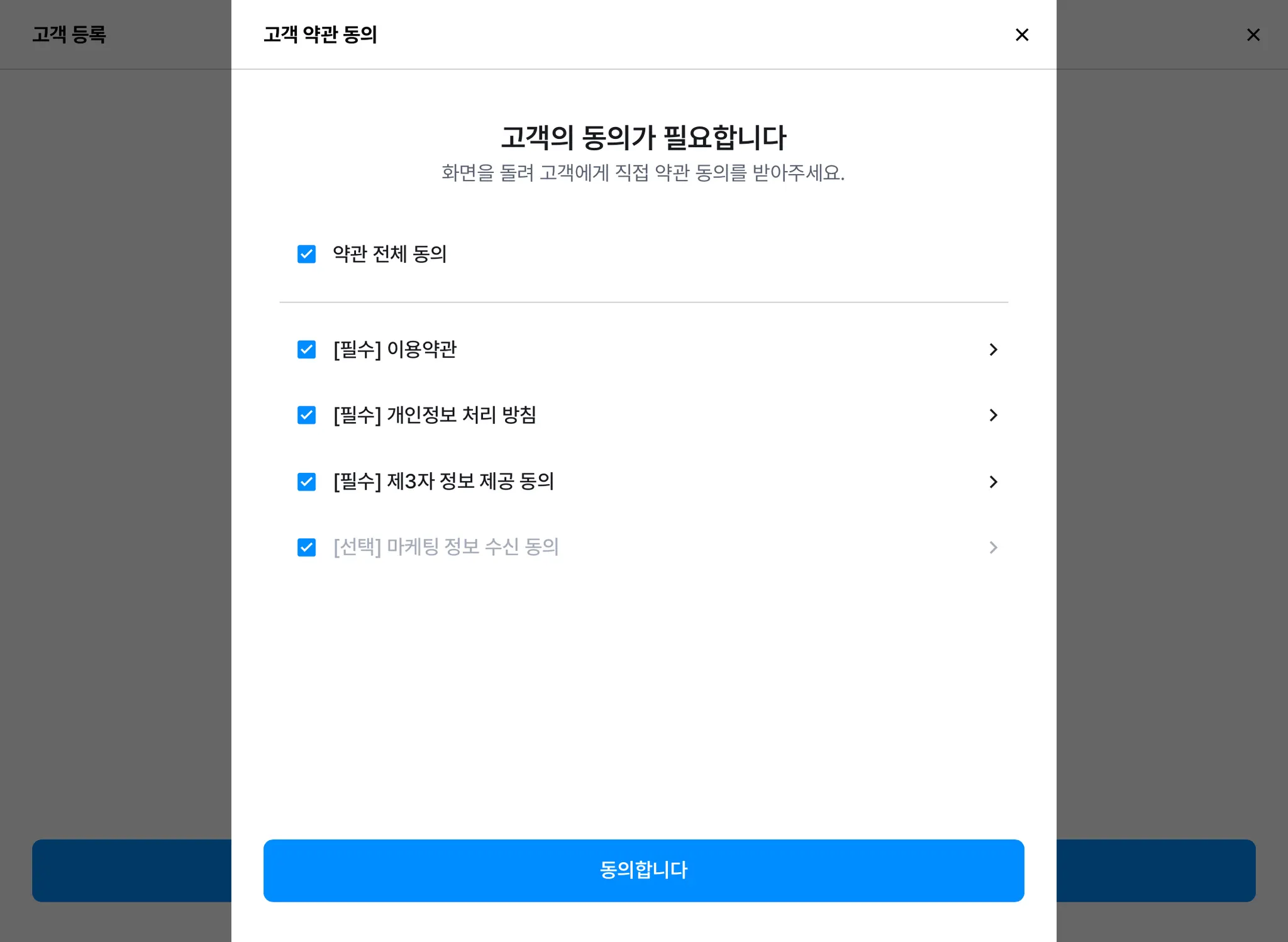This screenshot has height=942, width=1288.
Task: Expand 제3자 정보 제공 동의 via chevron
Action: click(x=993, y=482)
